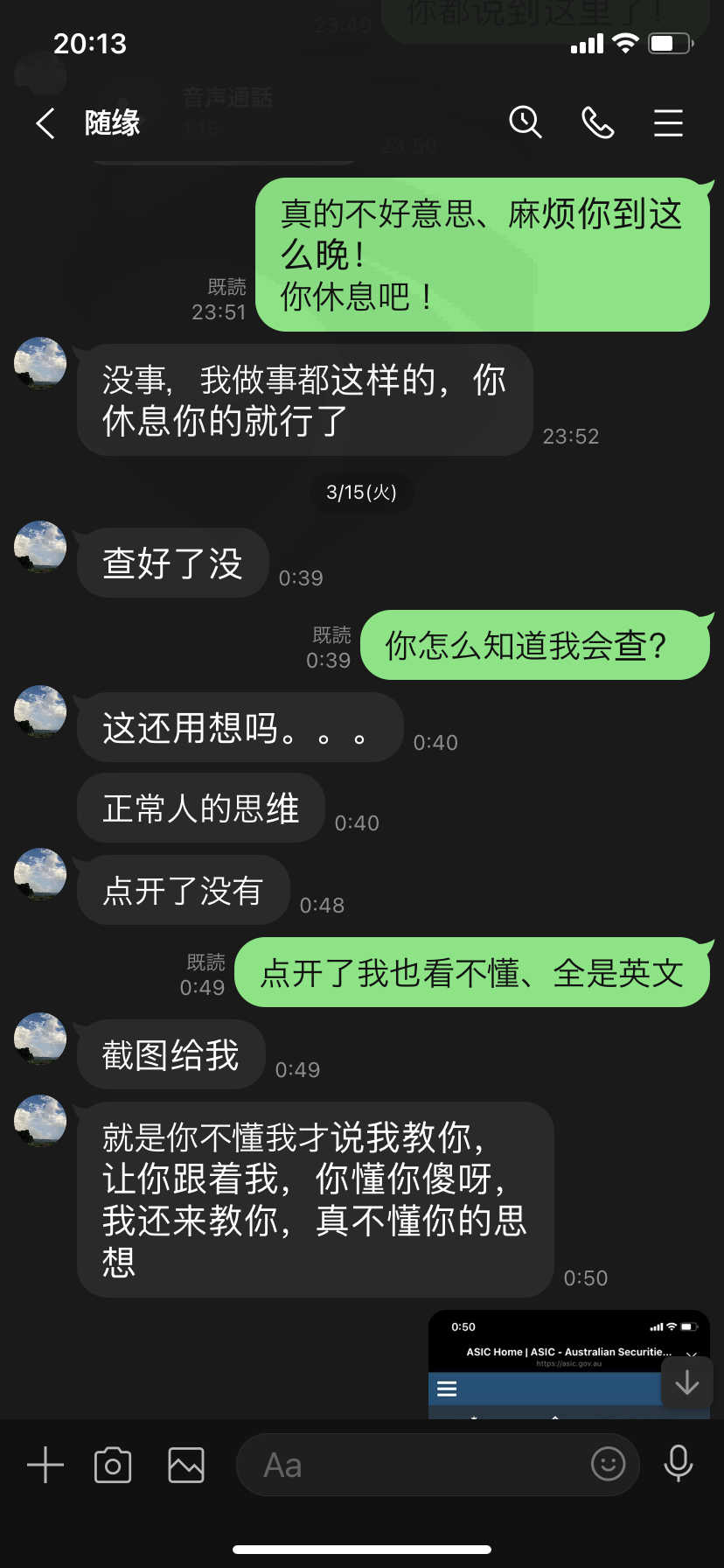Screen dimensions: 724x1568
Task: Open the emoji and sticker picker
Action: [609, 1463]
